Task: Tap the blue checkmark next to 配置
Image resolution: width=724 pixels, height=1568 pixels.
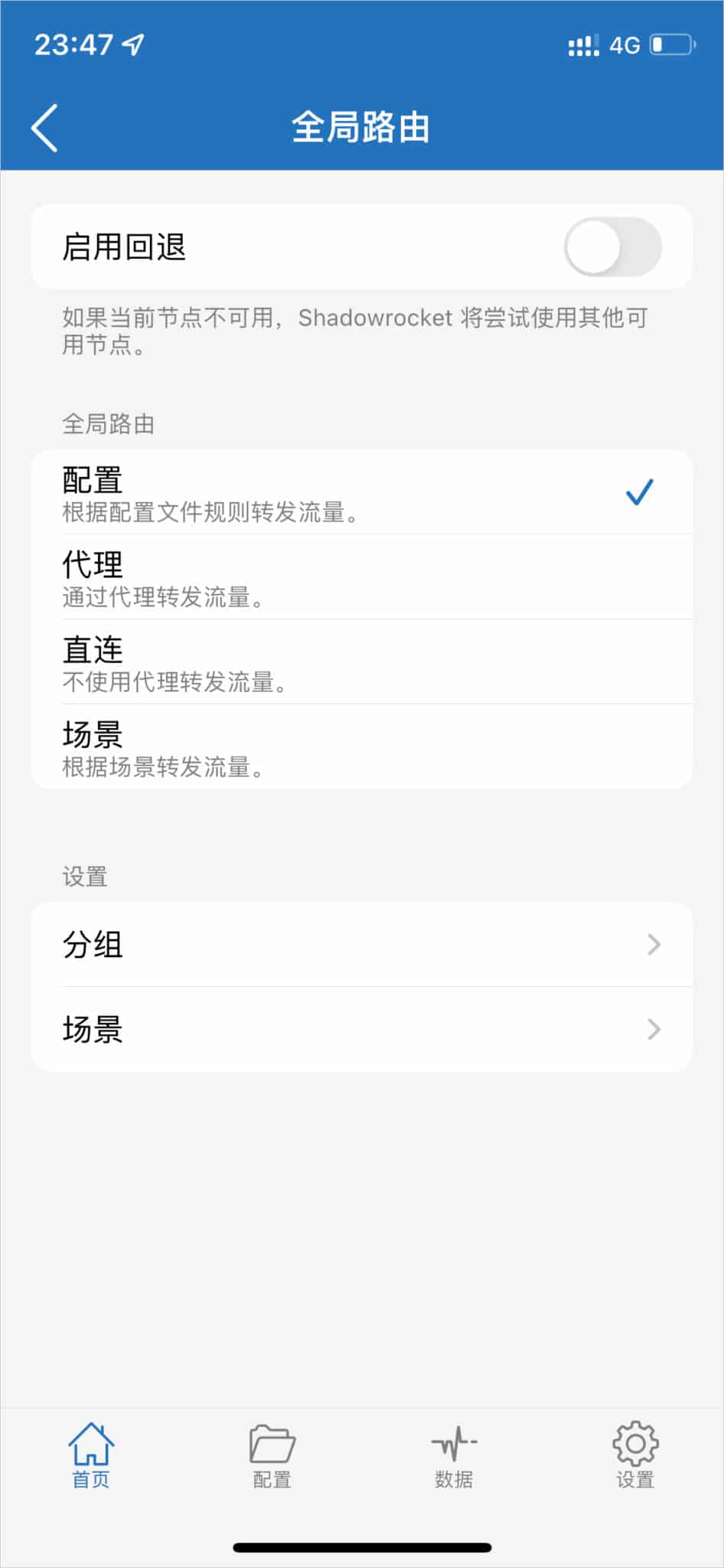Action: [638, 493]
